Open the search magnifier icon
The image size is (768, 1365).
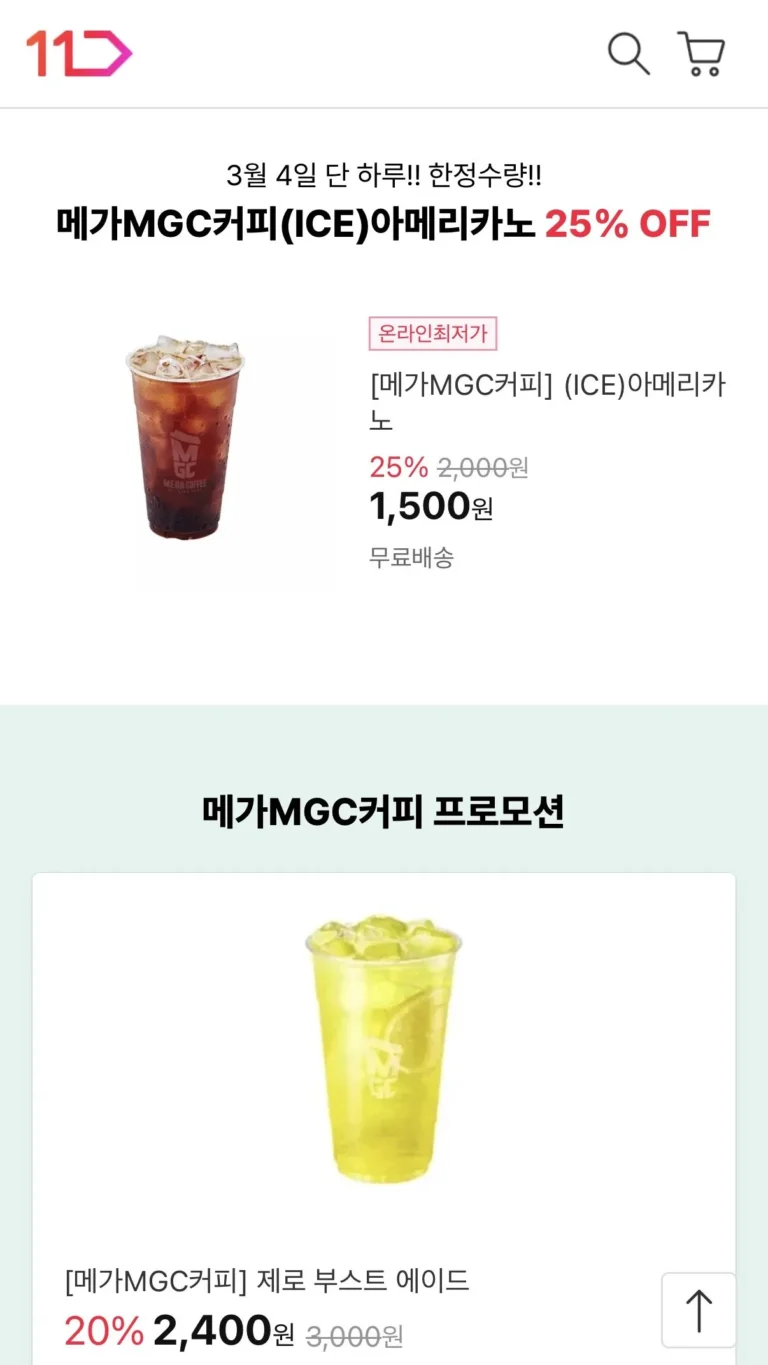(x=629, y=54)
